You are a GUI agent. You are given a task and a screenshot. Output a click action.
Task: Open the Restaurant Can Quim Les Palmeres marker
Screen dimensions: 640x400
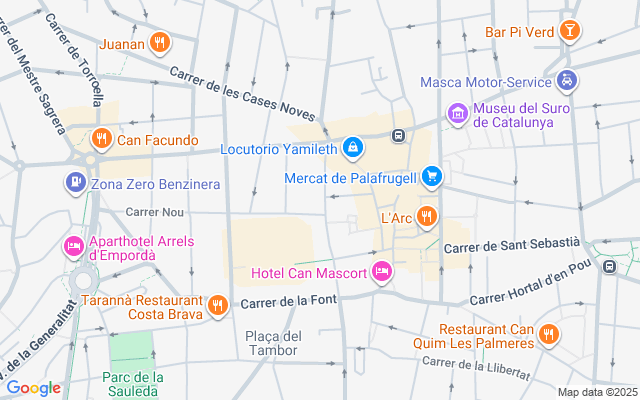click(548, 335)
